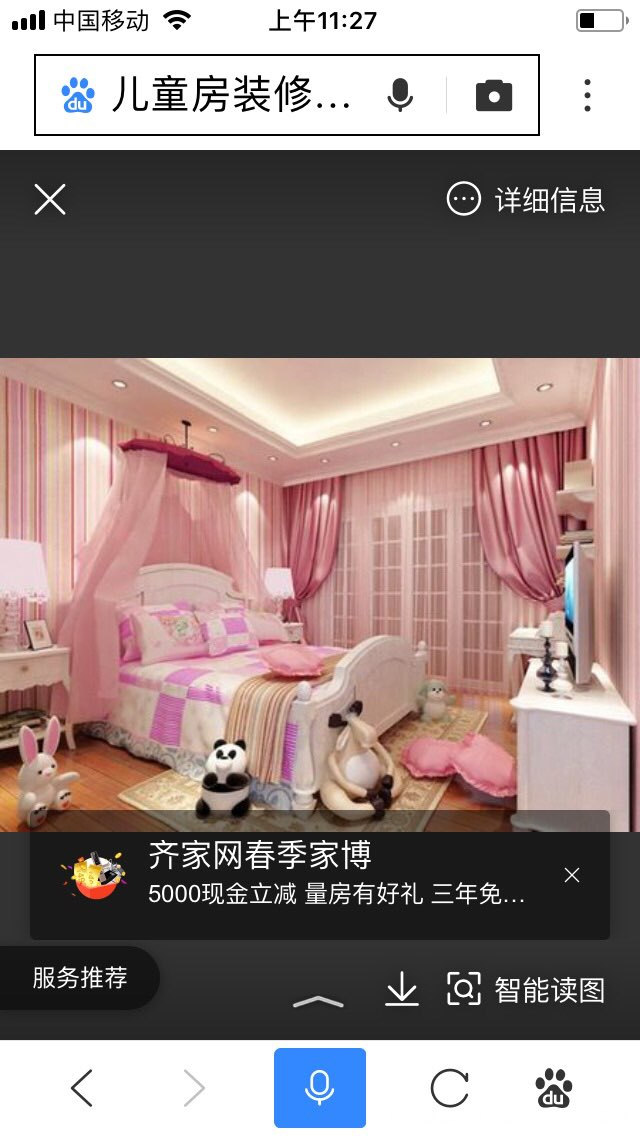The height and width of the screenshot is (1136, 640).
Task: Go back to the previous page
Action: (82, 1087)
